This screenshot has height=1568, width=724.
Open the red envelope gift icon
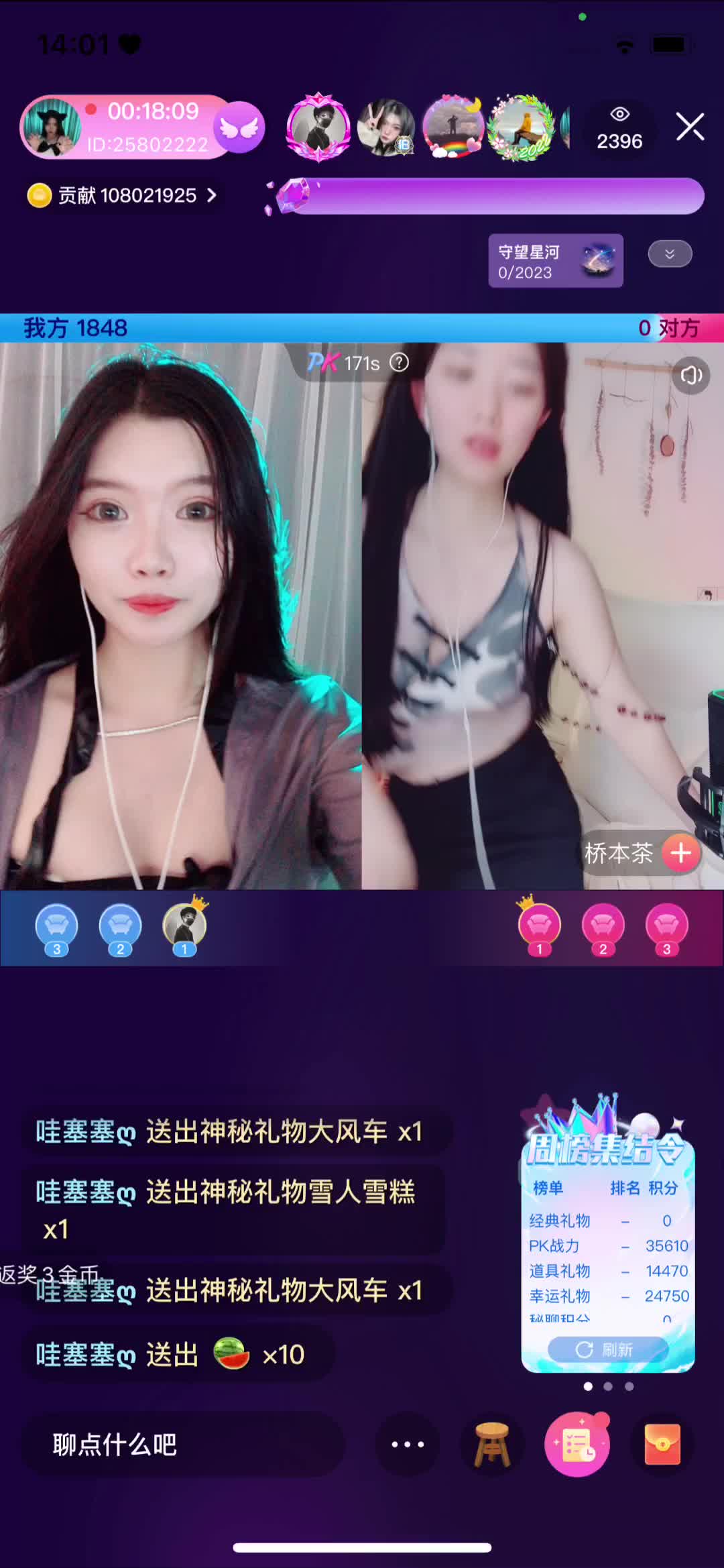pos(662,1444)
